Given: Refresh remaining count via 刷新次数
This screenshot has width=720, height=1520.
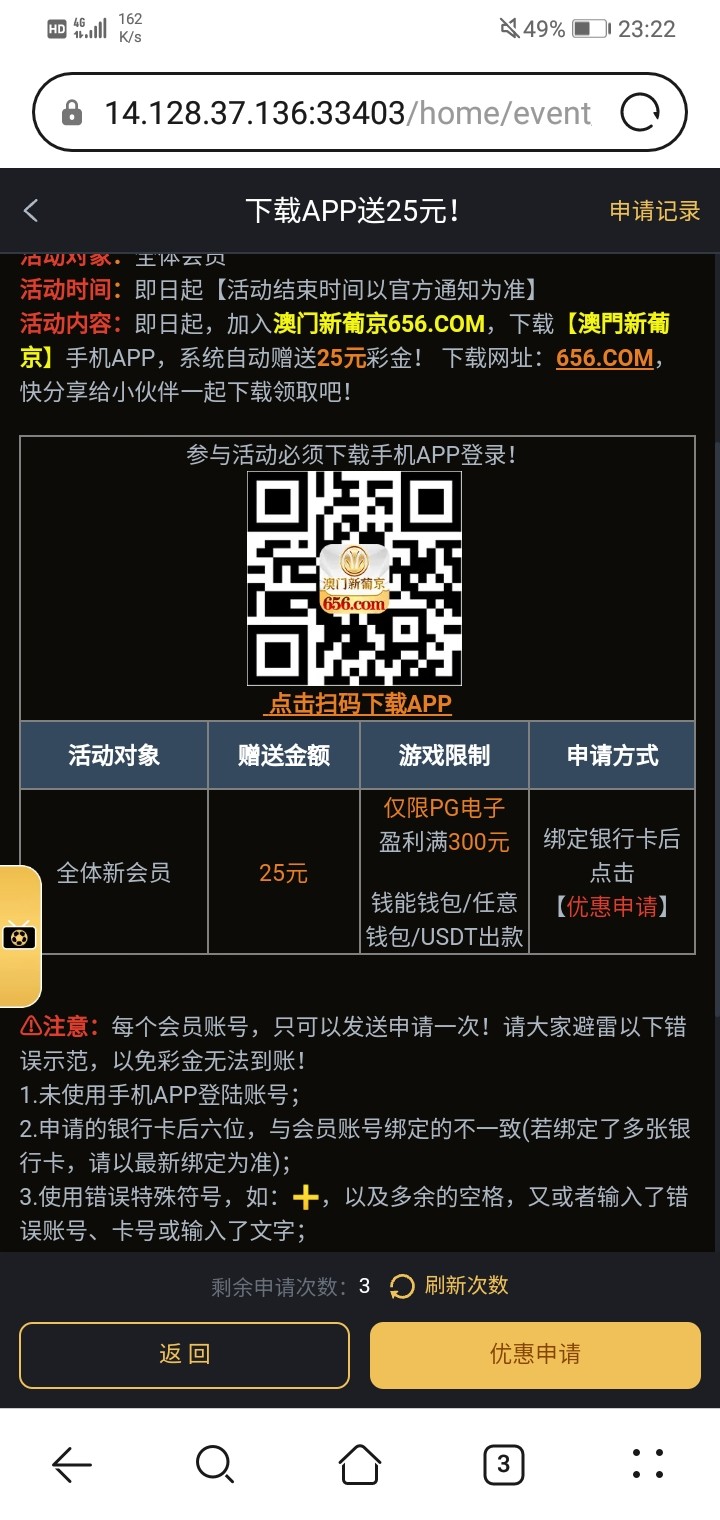Looking at the screenshot, I should click(x=449, y=1286).
